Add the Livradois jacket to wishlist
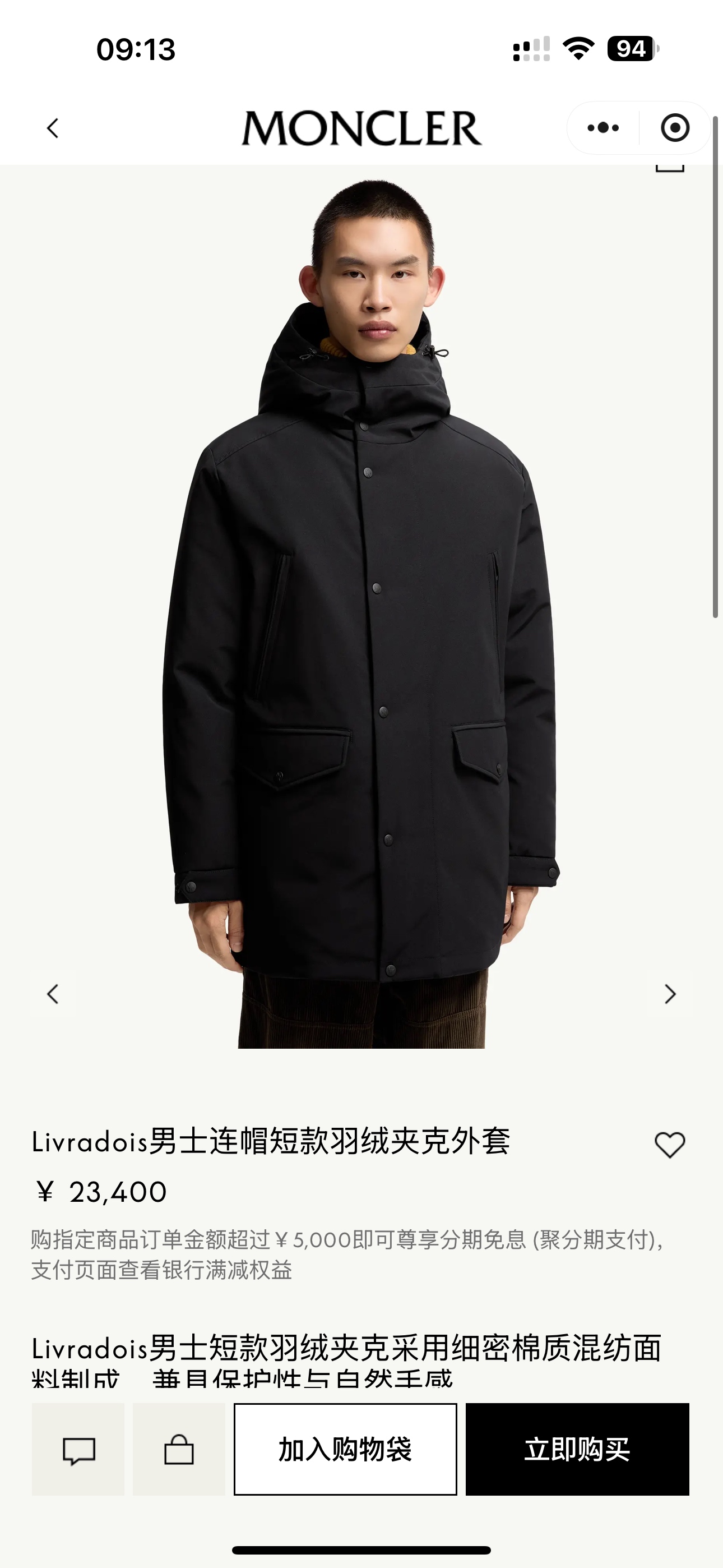This screenshot has height=1568, width=723. (669, 1145)
